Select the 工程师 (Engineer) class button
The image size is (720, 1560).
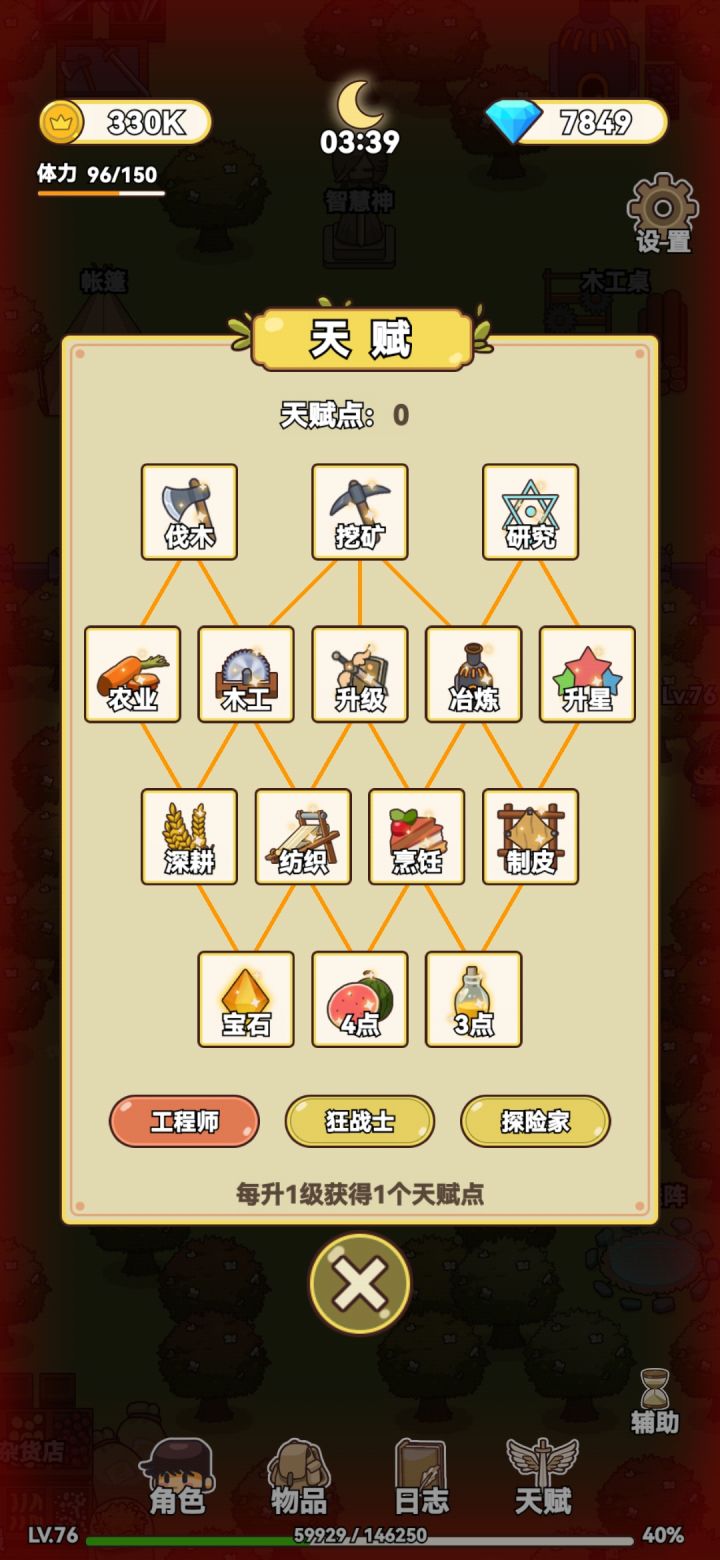pos(184,1122)
